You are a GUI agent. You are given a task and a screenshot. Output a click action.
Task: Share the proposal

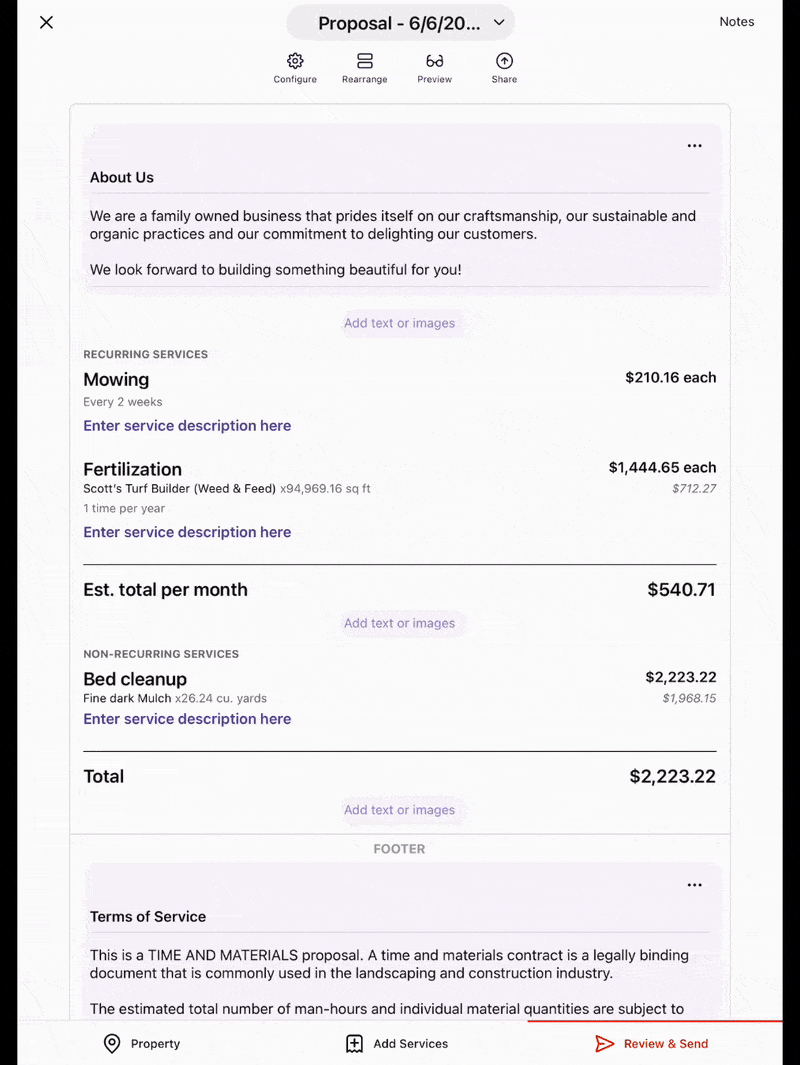504,68
